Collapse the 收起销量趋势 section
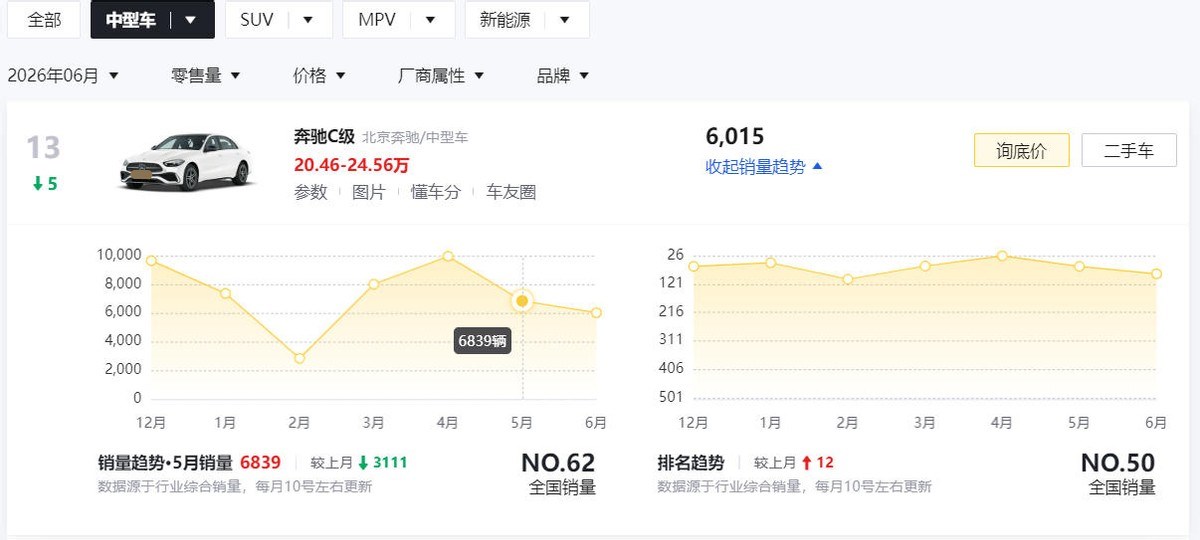This screenshot has height=540, width=1200. [x=764, y=167]
